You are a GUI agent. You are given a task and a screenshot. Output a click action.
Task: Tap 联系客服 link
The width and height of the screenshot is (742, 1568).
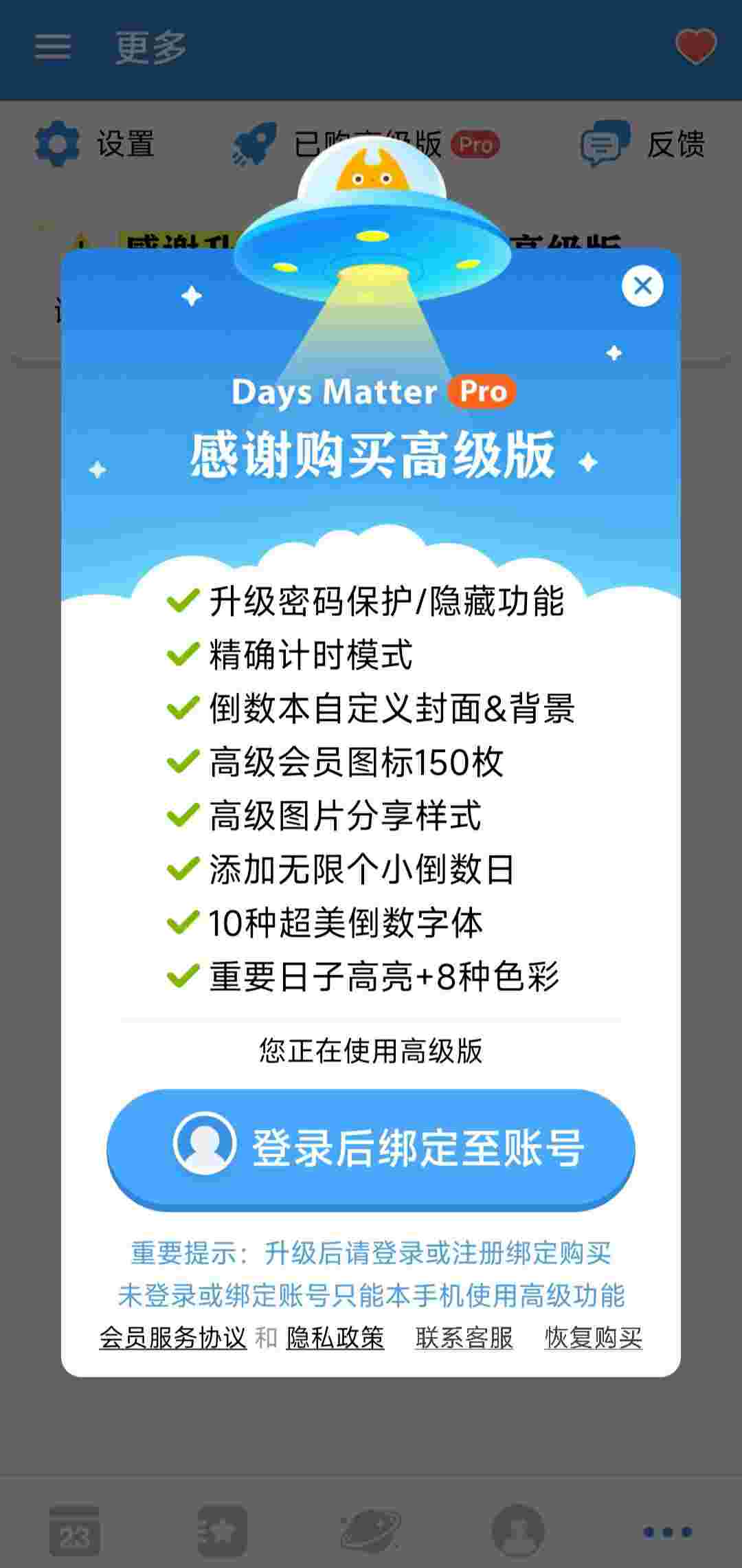coord(464,1338)
